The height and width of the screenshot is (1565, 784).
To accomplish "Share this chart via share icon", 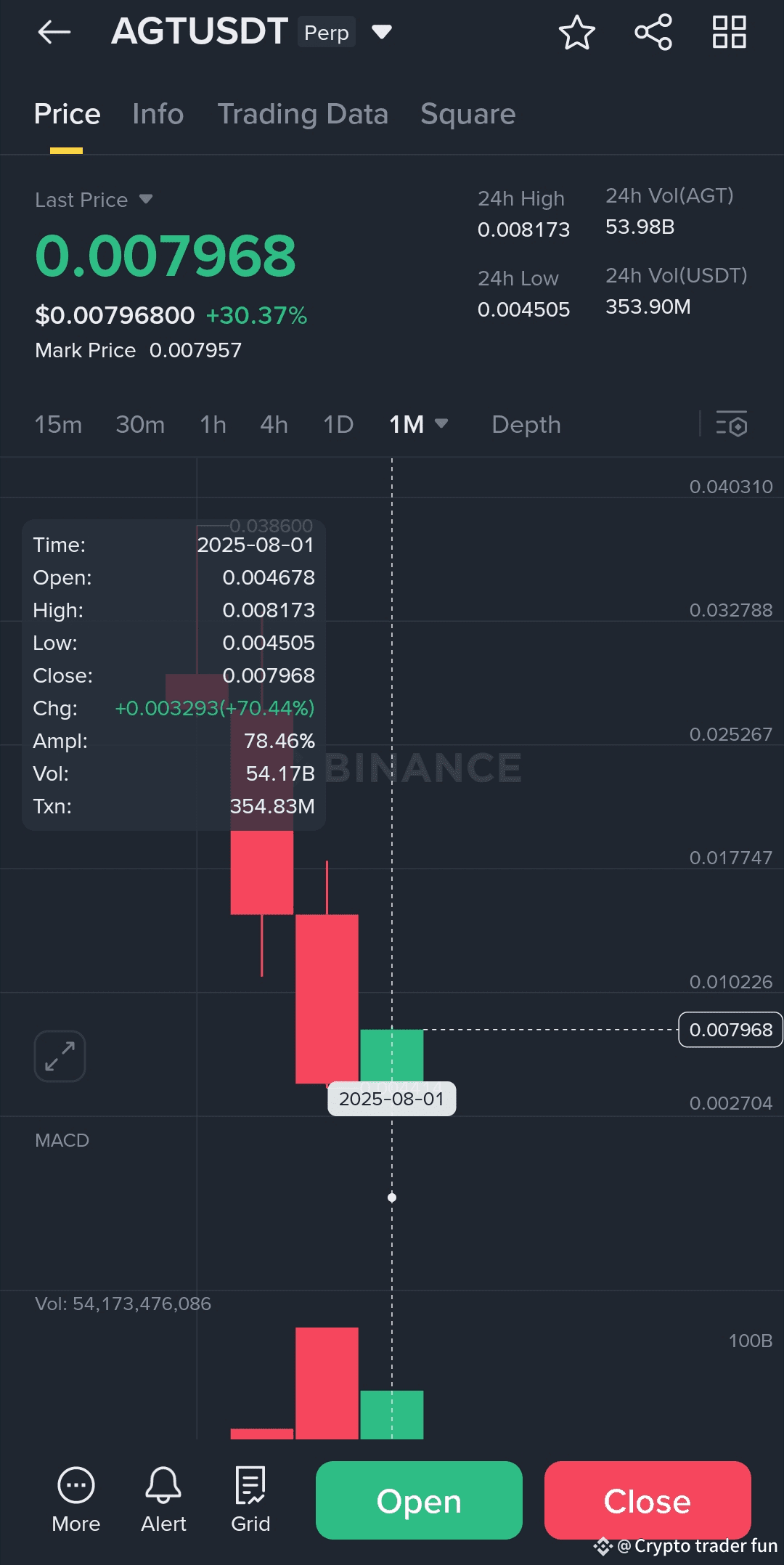I will (653, 32).
